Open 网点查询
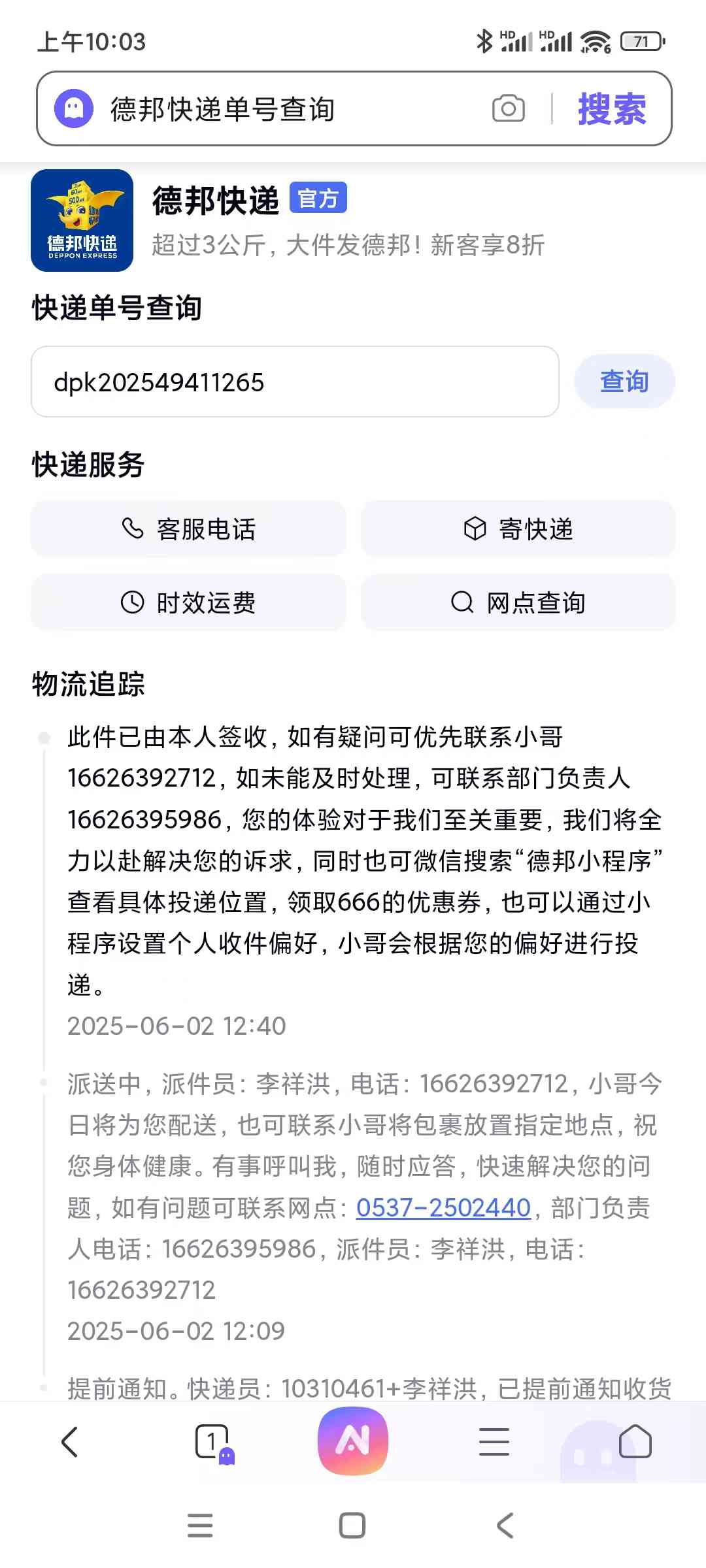Screen dimensions: 706x1568 tap(518, 602)
